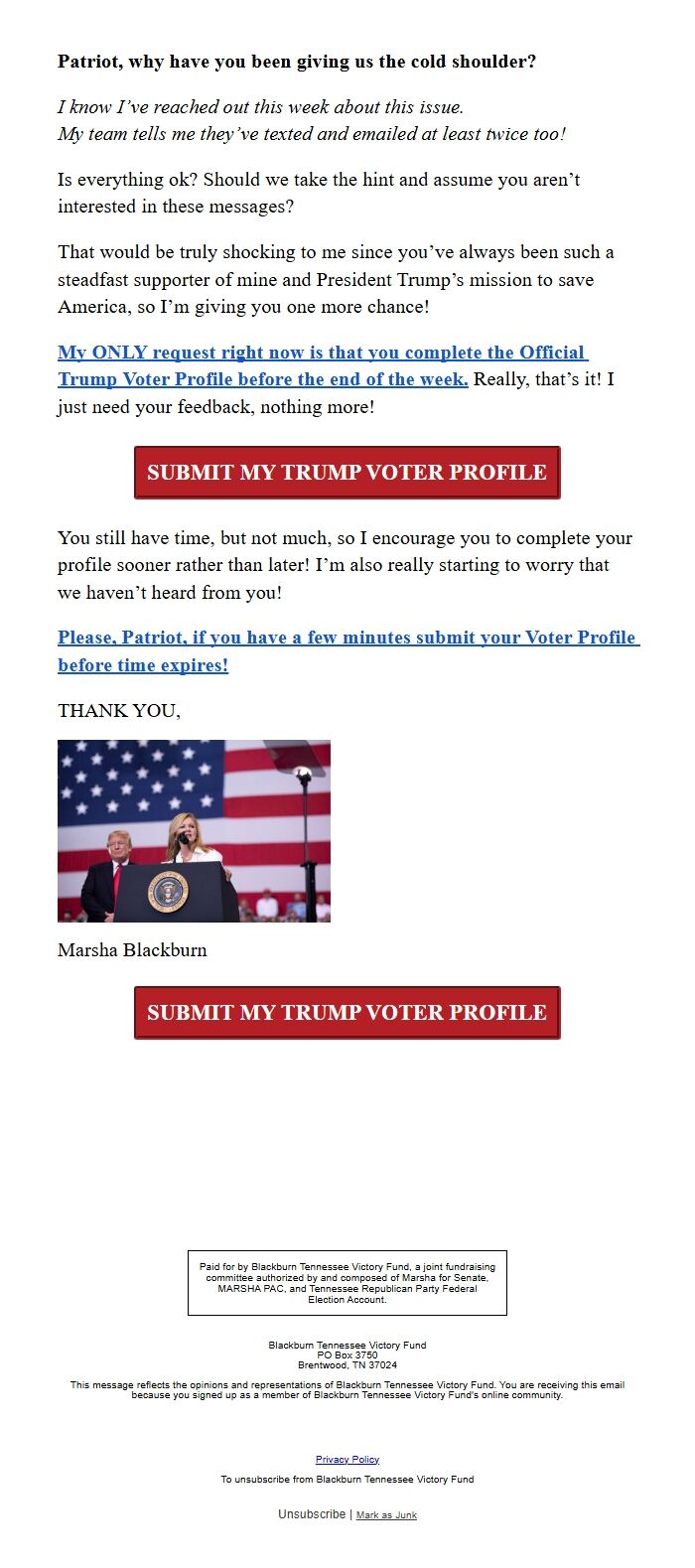Tap the Submit button below Marsha Blackburn's signature
This screenshot has height=1568, width=695.
tap(347, 1013)
